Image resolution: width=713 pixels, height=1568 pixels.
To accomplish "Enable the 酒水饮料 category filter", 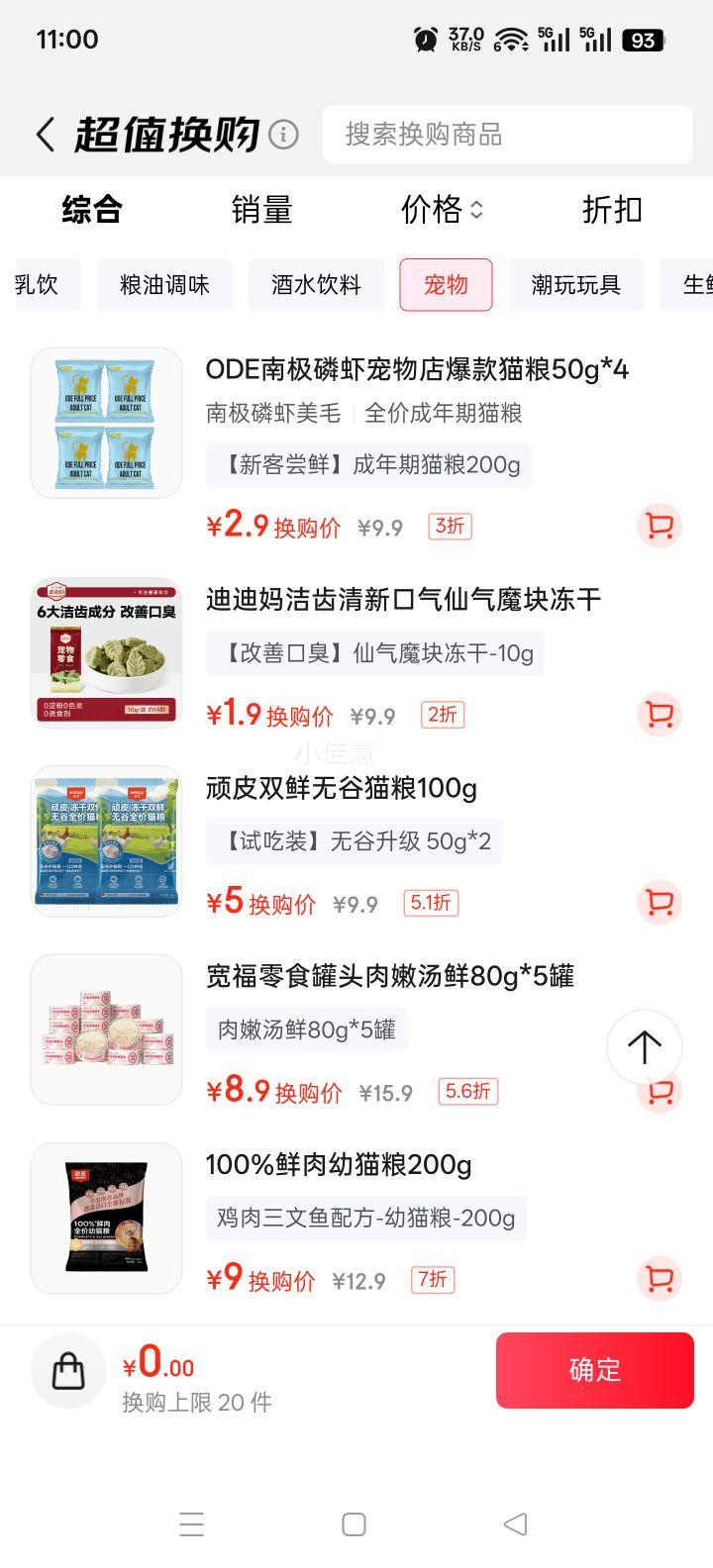I will [x=317, y=284].
